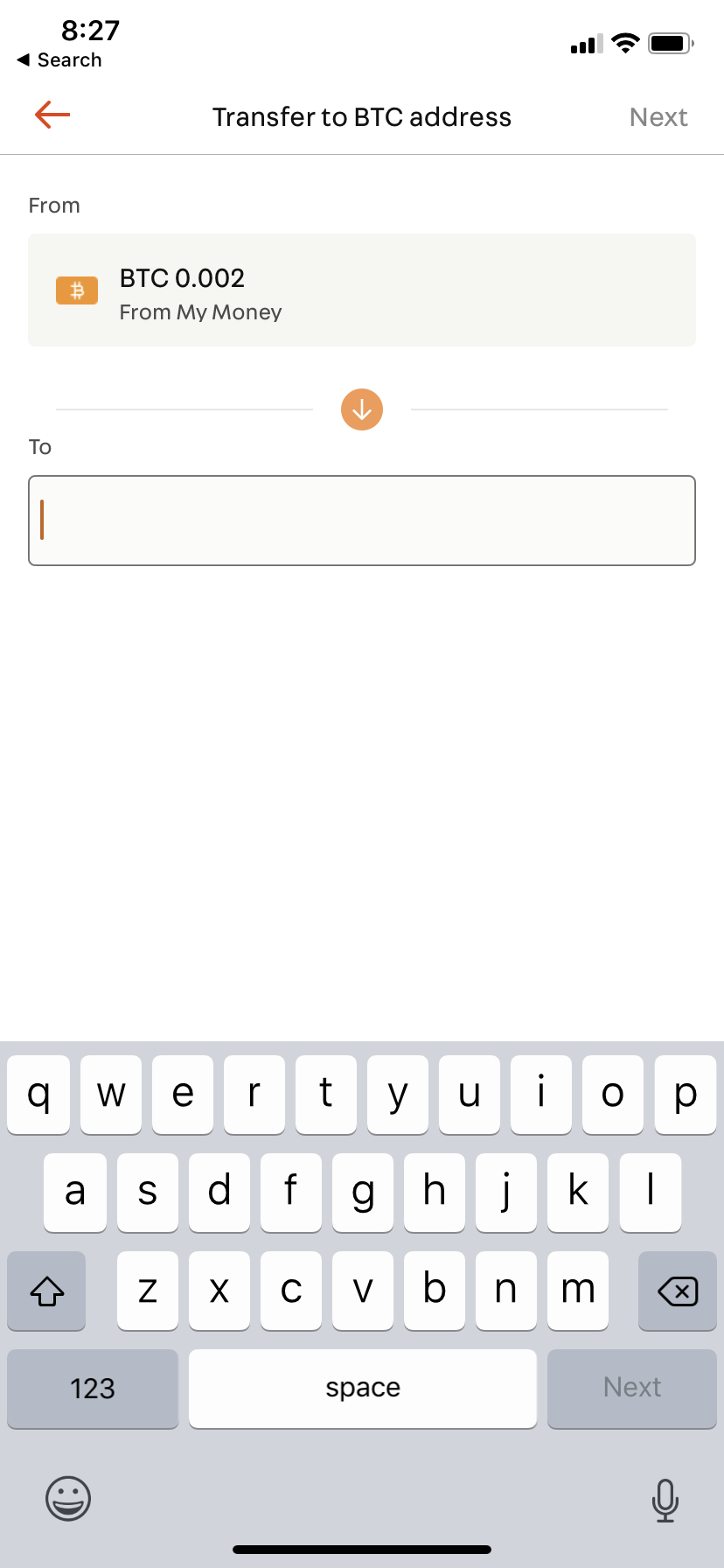The width and height of the screenshot is (724, 1568).
Task: Go back with the orange arrow
Action: pos(52,115)
